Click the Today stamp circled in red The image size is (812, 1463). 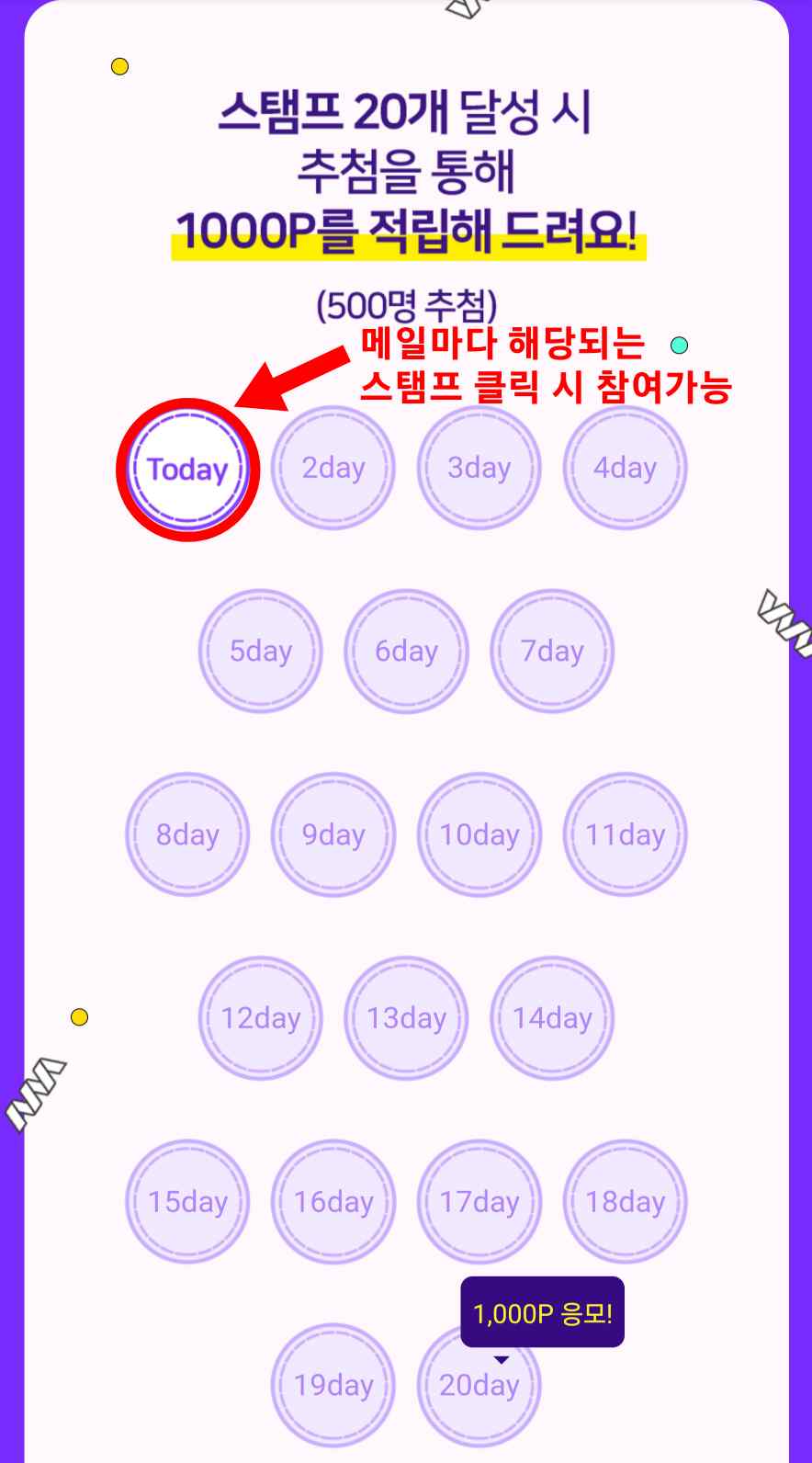pos(187,469)
